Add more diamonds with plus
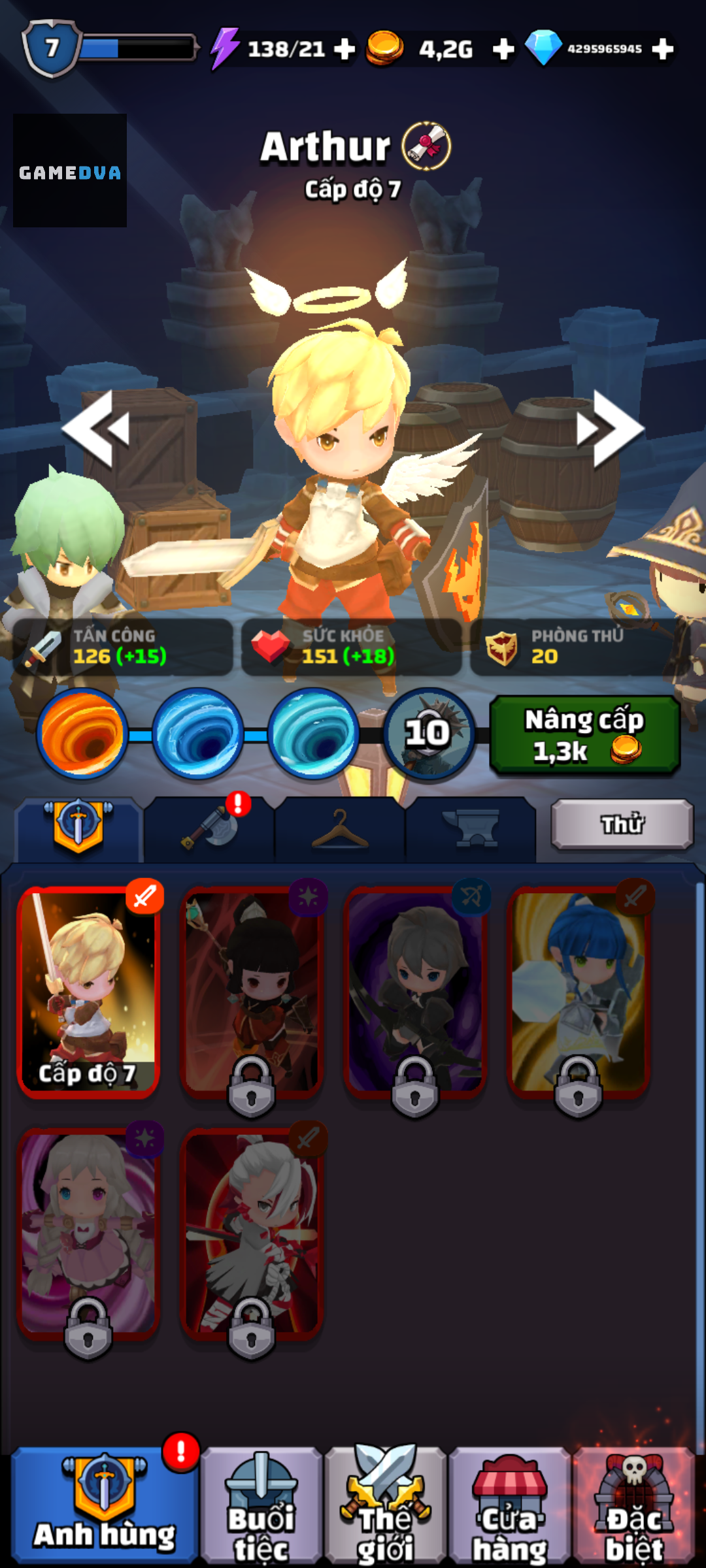Viewport: 706px width, 1568px height. [x=663, y=49]
